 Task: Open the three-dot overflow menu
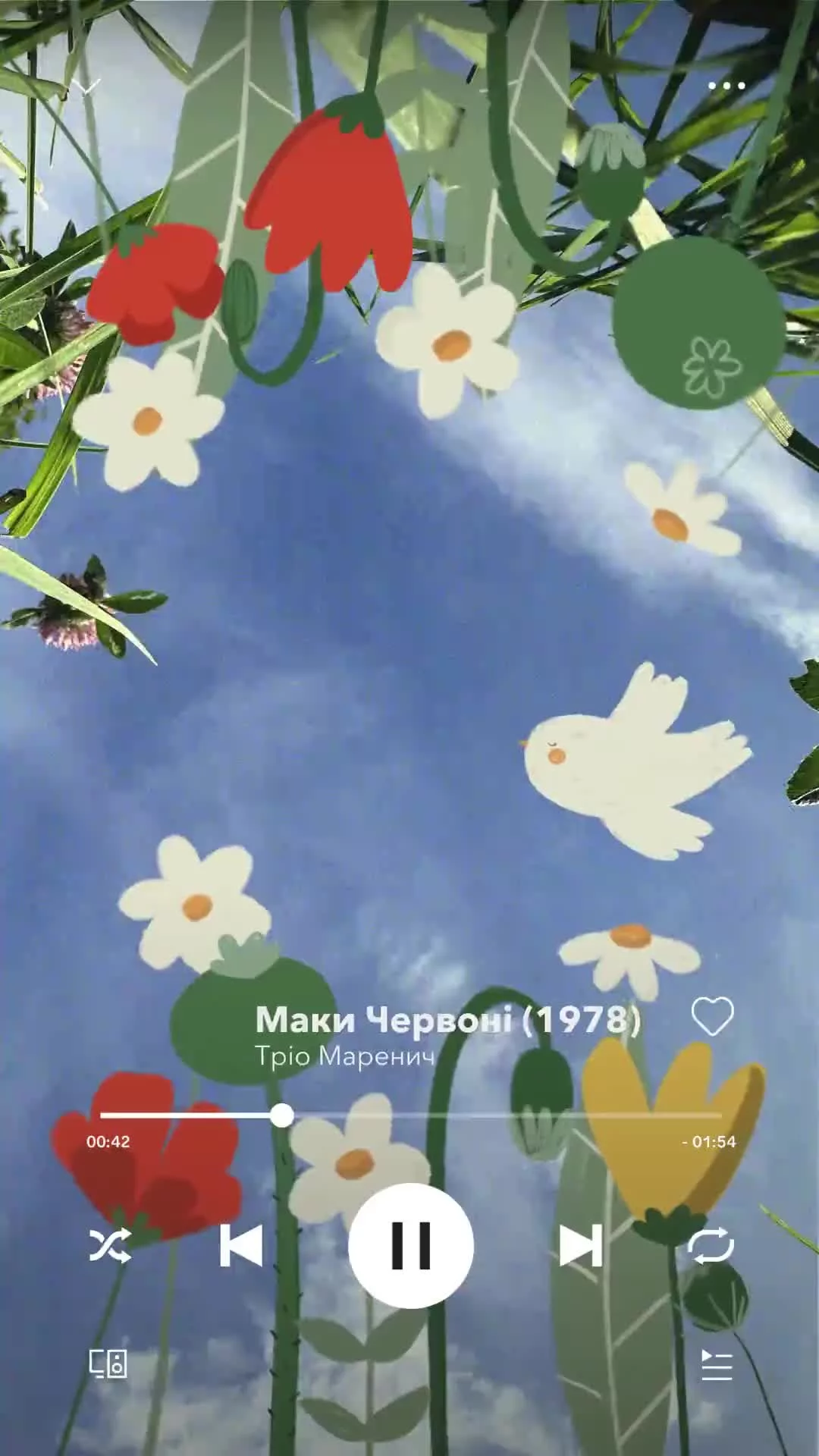[726, 86]
